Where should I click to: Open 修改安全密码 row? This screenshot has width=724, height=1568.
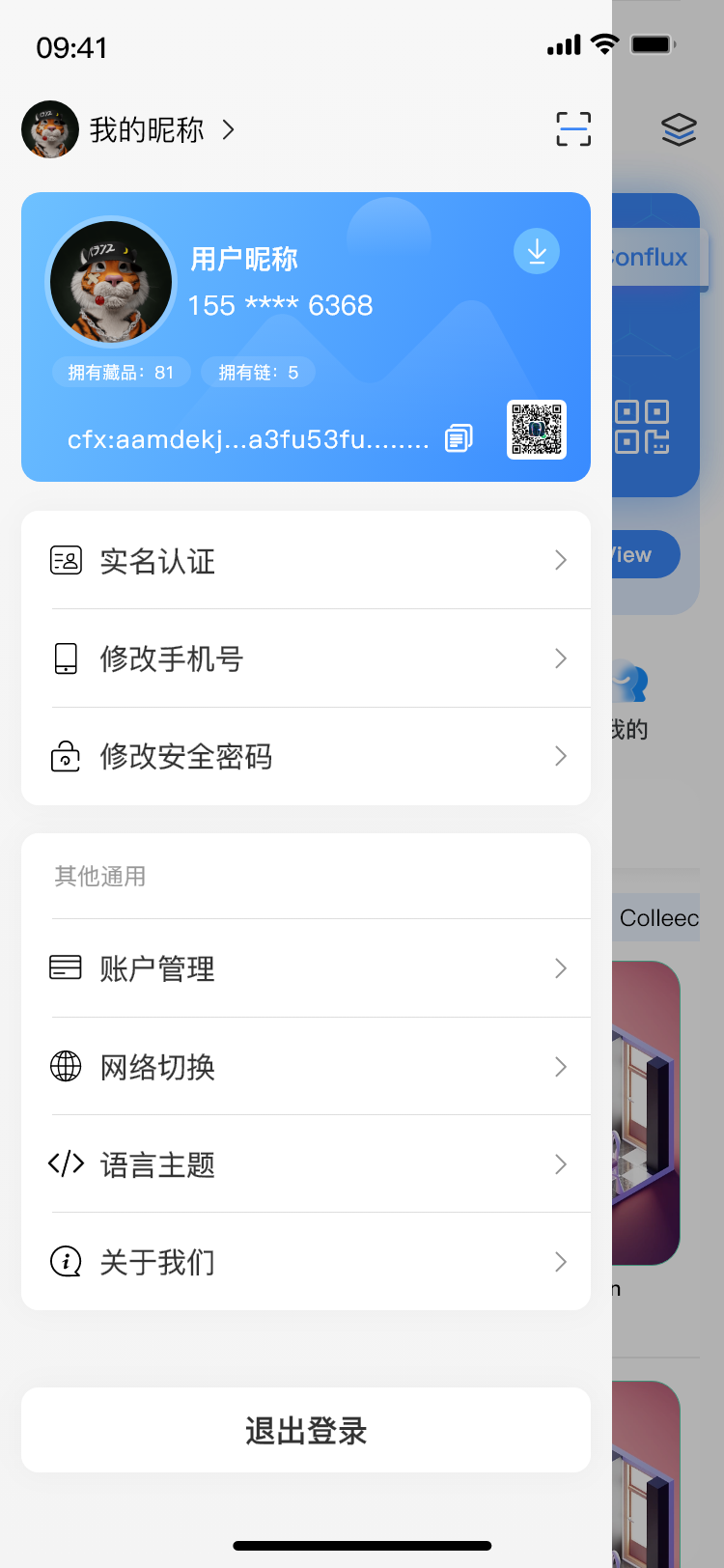coord(306,756)
